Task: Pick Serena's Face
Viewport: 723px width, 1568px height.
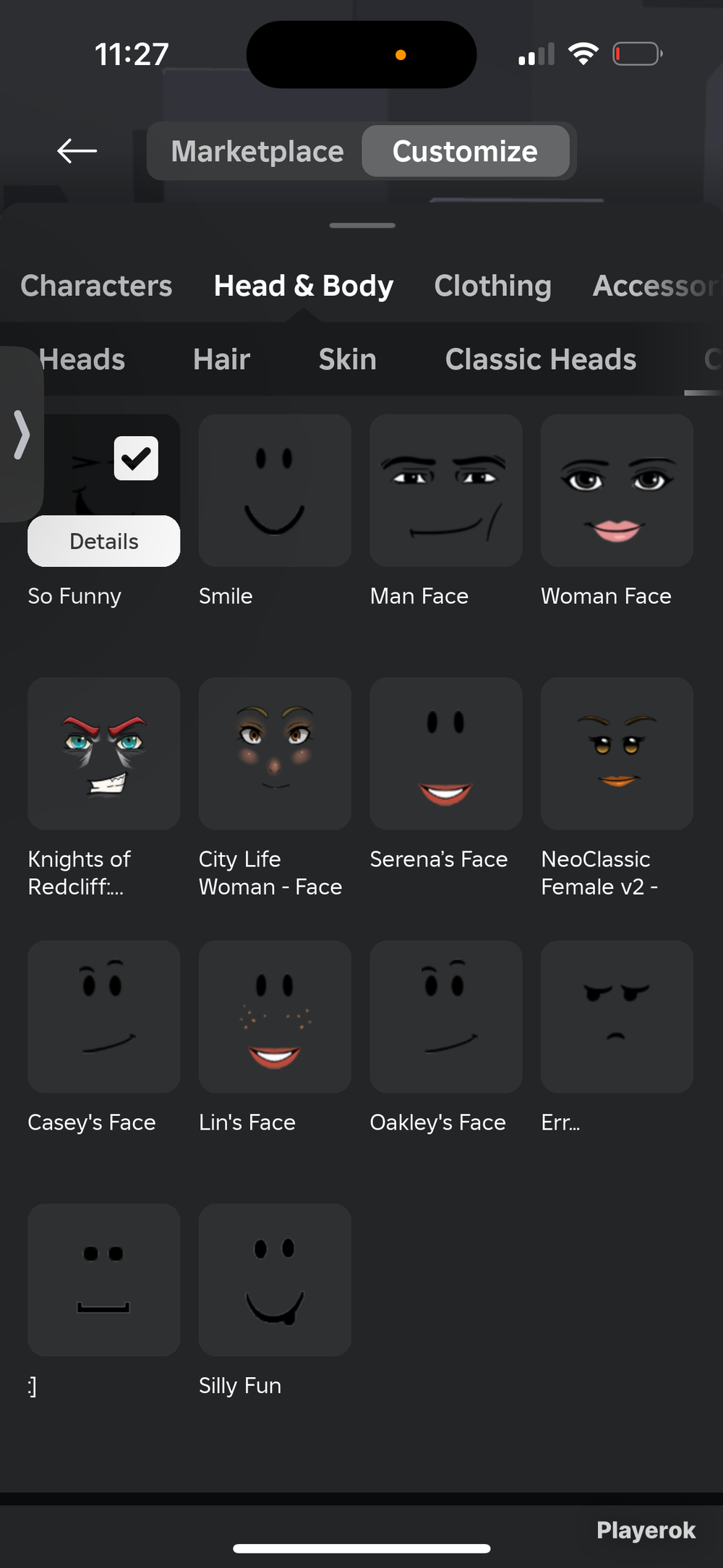Action: (x=446, y=754)
